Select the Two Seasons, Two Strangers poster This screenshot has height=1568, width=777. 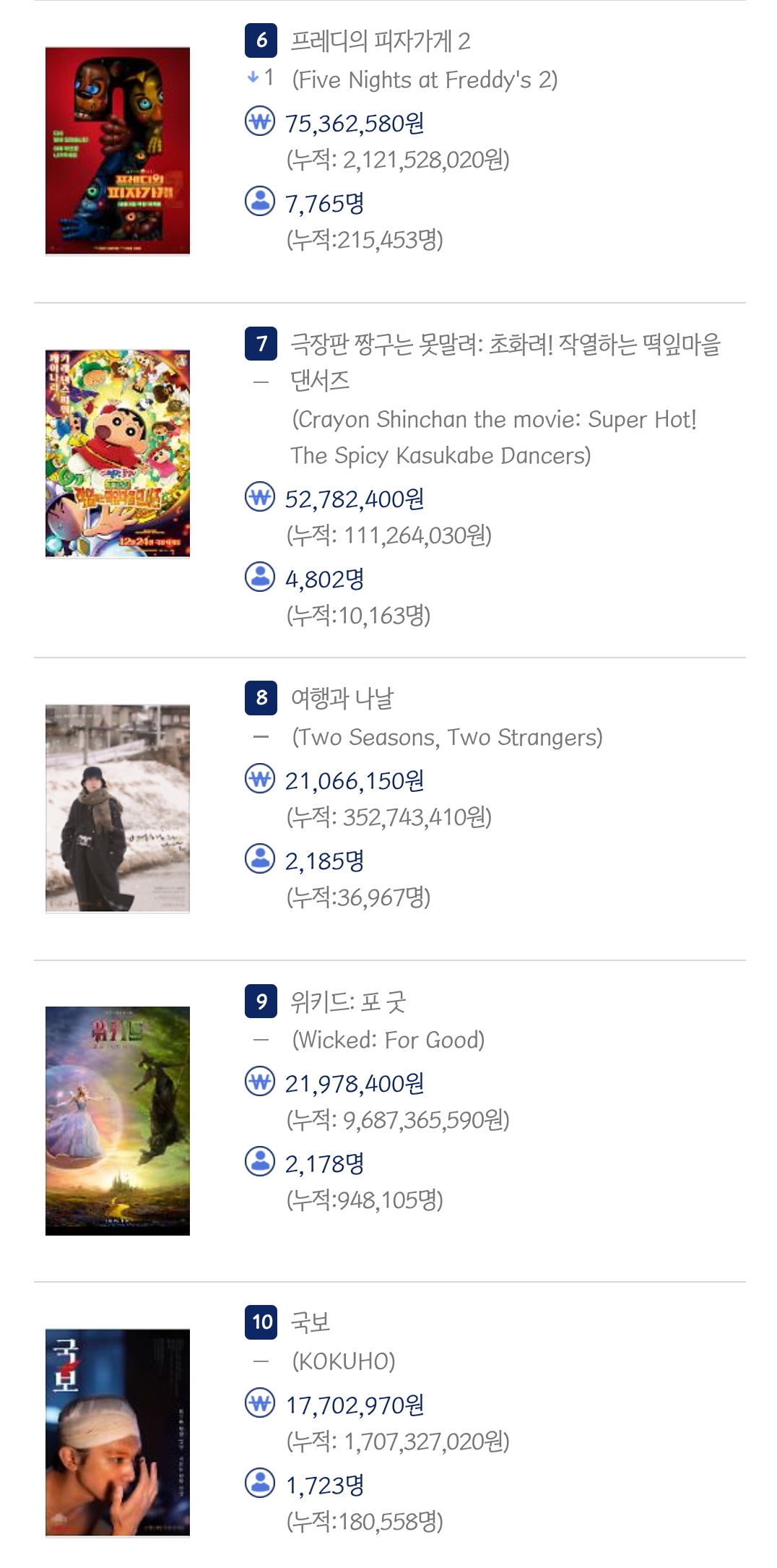[118, 809]
